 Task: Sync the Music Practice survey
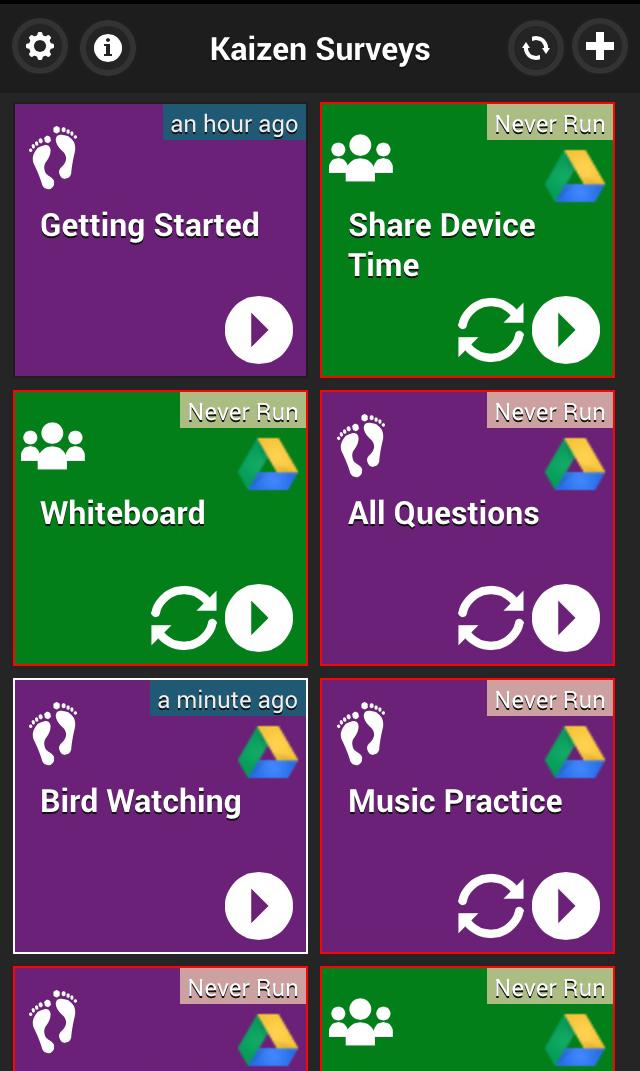490,906
